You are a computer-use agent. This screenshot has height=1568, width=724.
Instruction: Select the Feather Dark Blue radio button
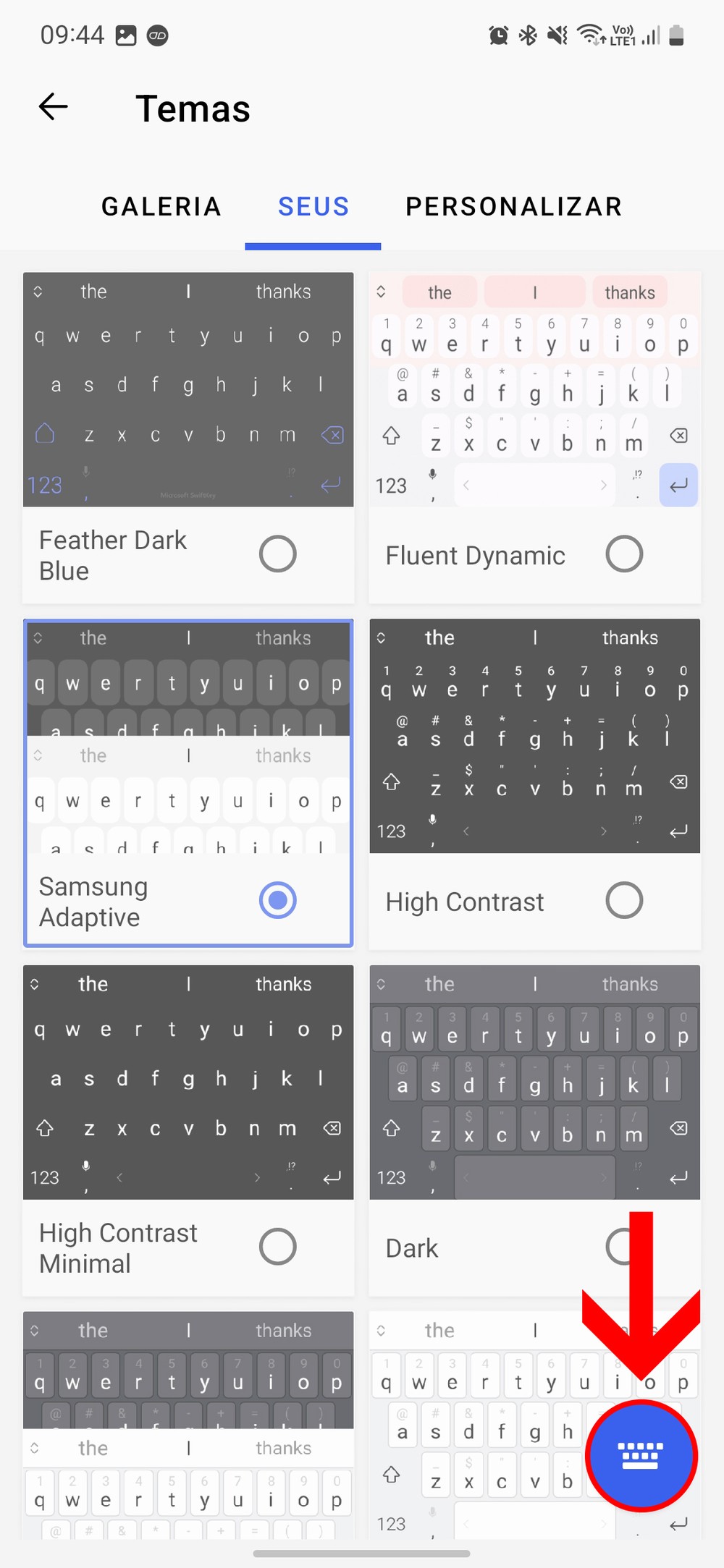pyautogui.click(x=278, y=554)
